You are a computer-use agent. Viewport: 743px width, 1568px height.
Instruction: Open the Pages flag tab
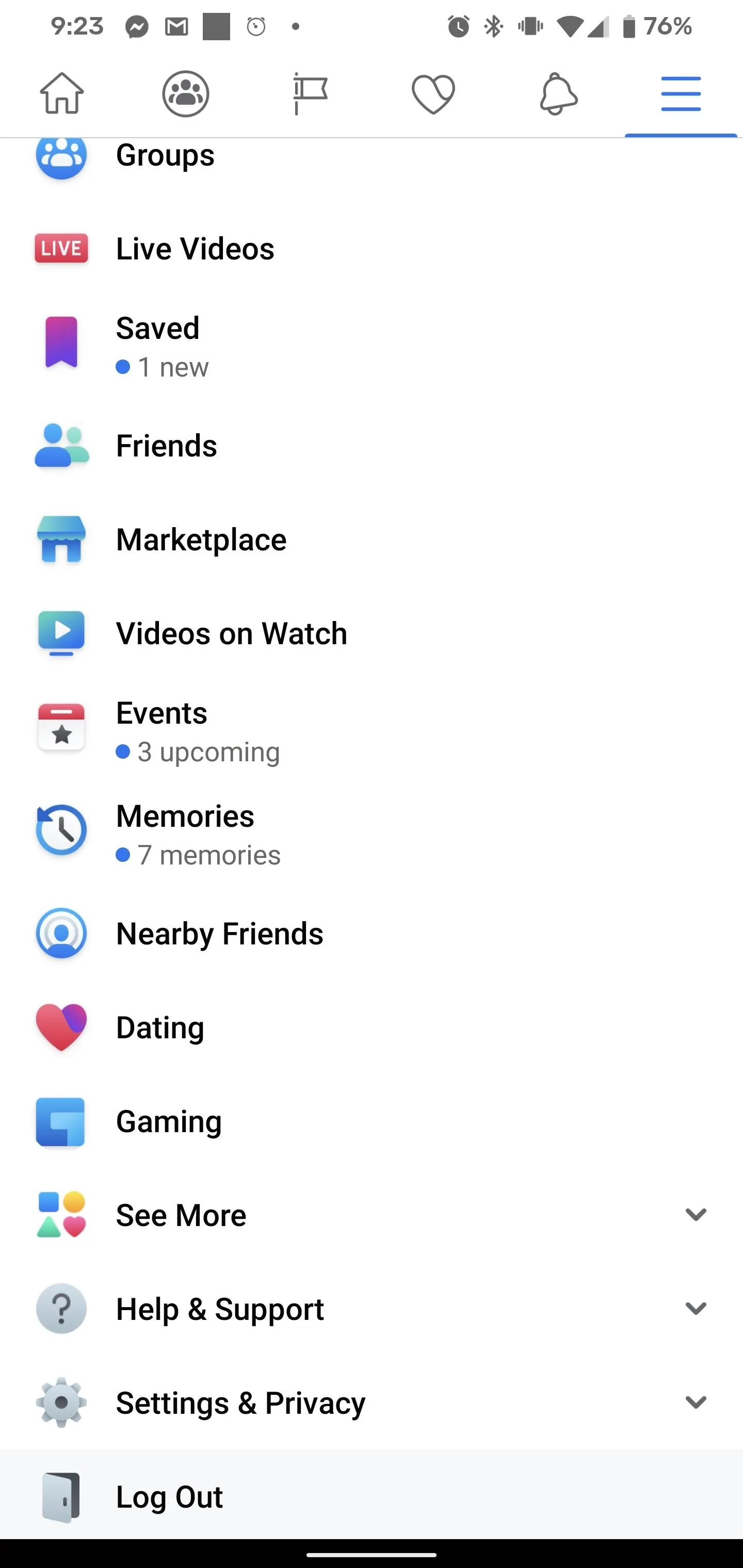(x=310, y=94)
